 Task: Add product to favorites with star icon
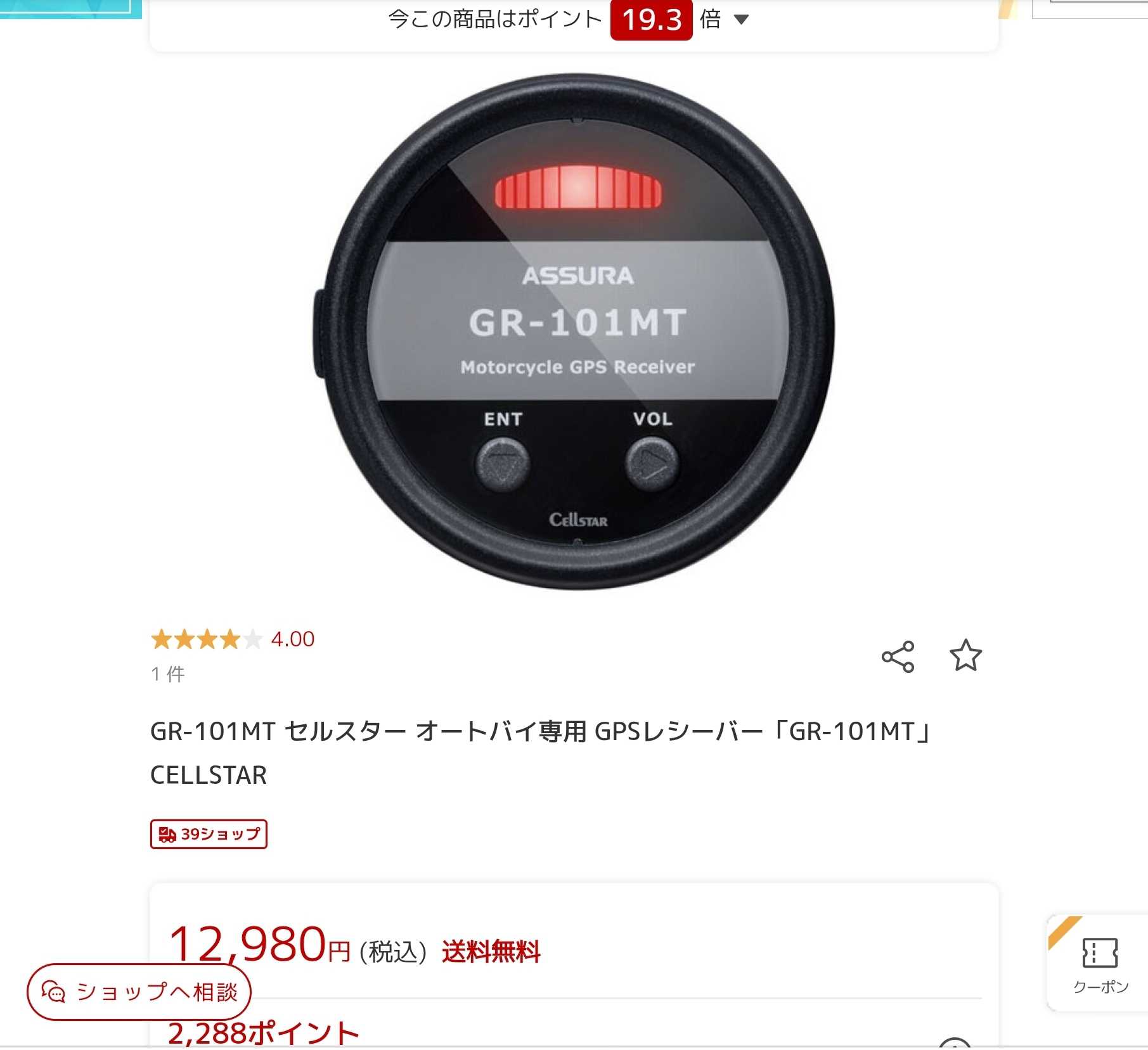click(965, 655)
